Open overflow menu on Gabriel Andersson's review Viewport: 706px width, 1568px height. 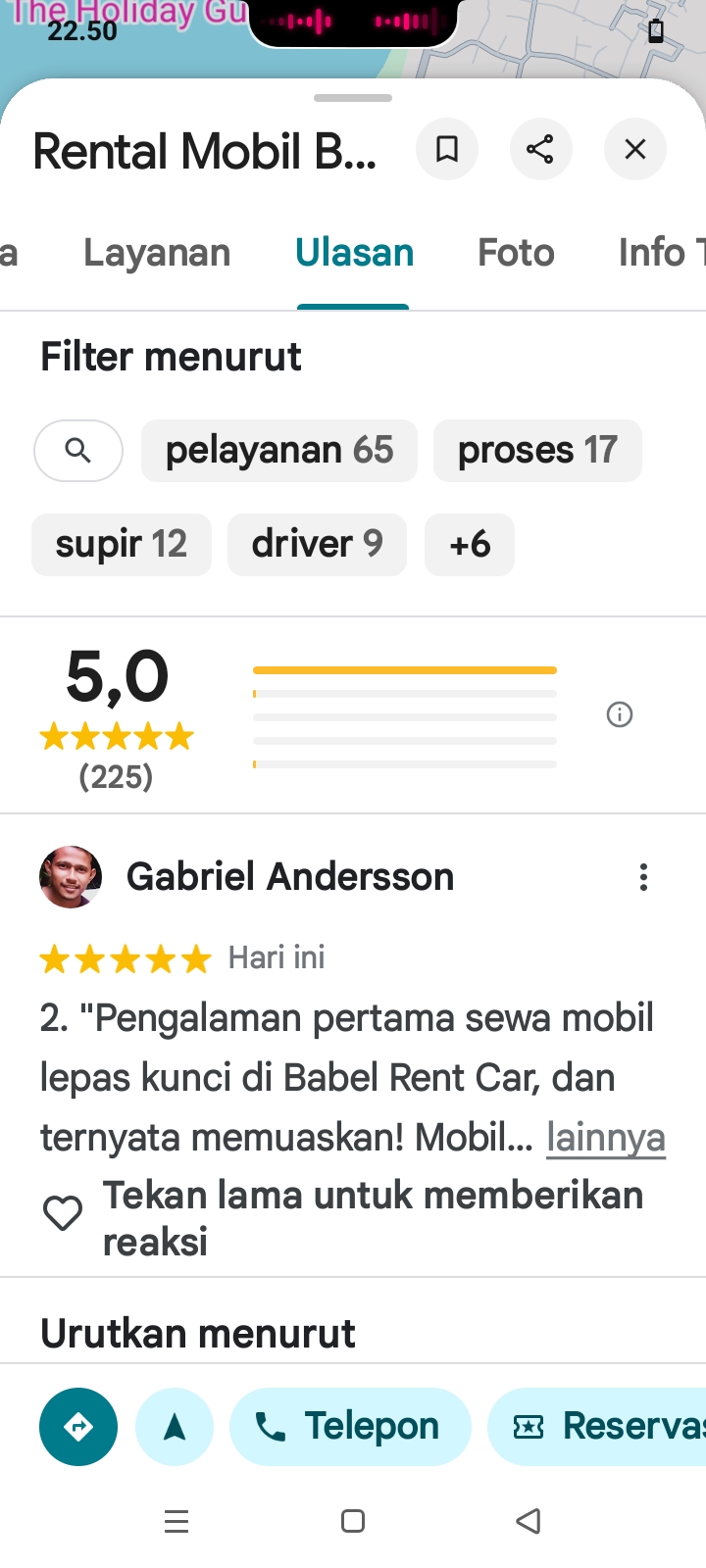tap(643, 877)
